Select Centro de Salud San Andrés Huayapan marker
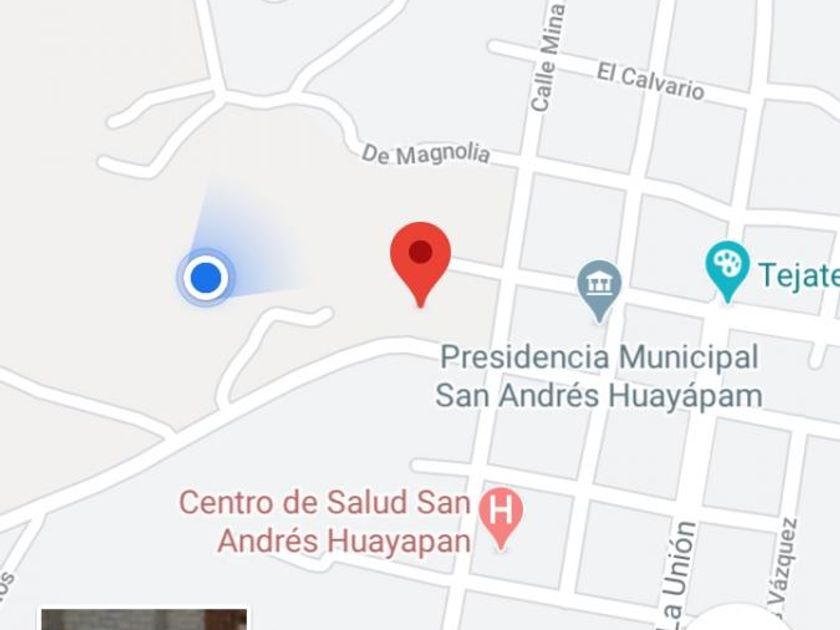 click(500, 514)
